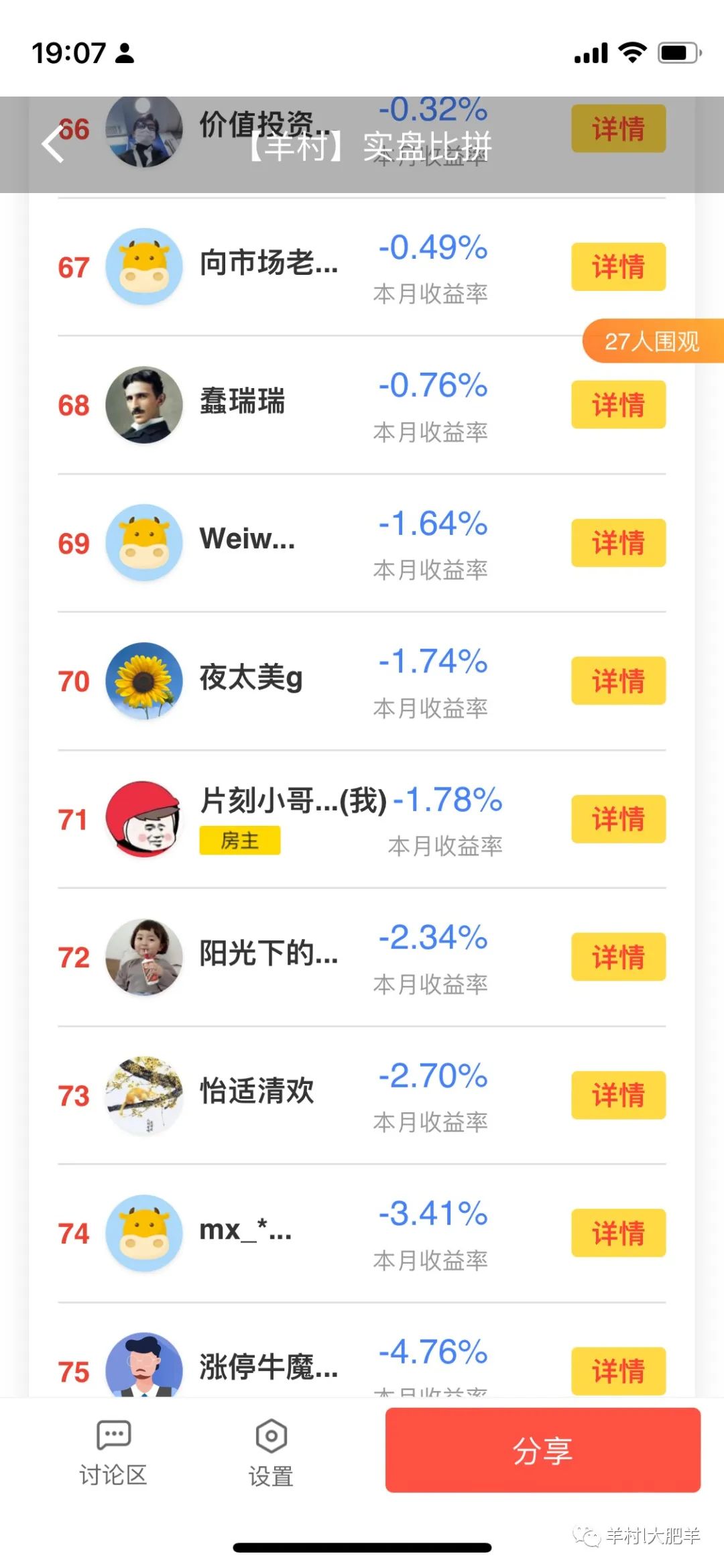Go back using the header arrow
Viewport: 724px width, 1568px height.
tap(52, 144)
